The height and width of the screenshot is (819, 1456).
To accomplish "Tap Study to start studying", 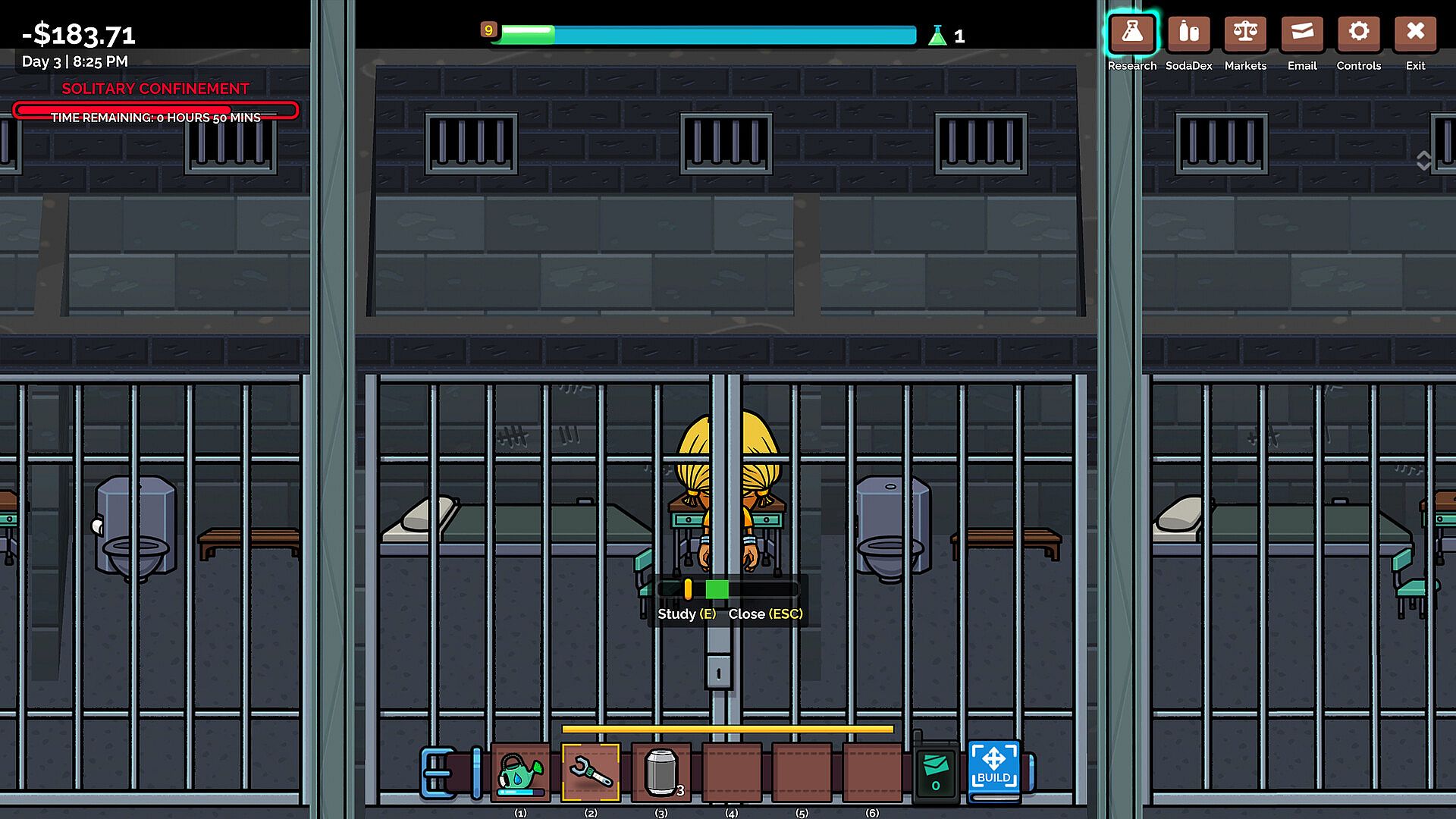I will tap(686, 613).
